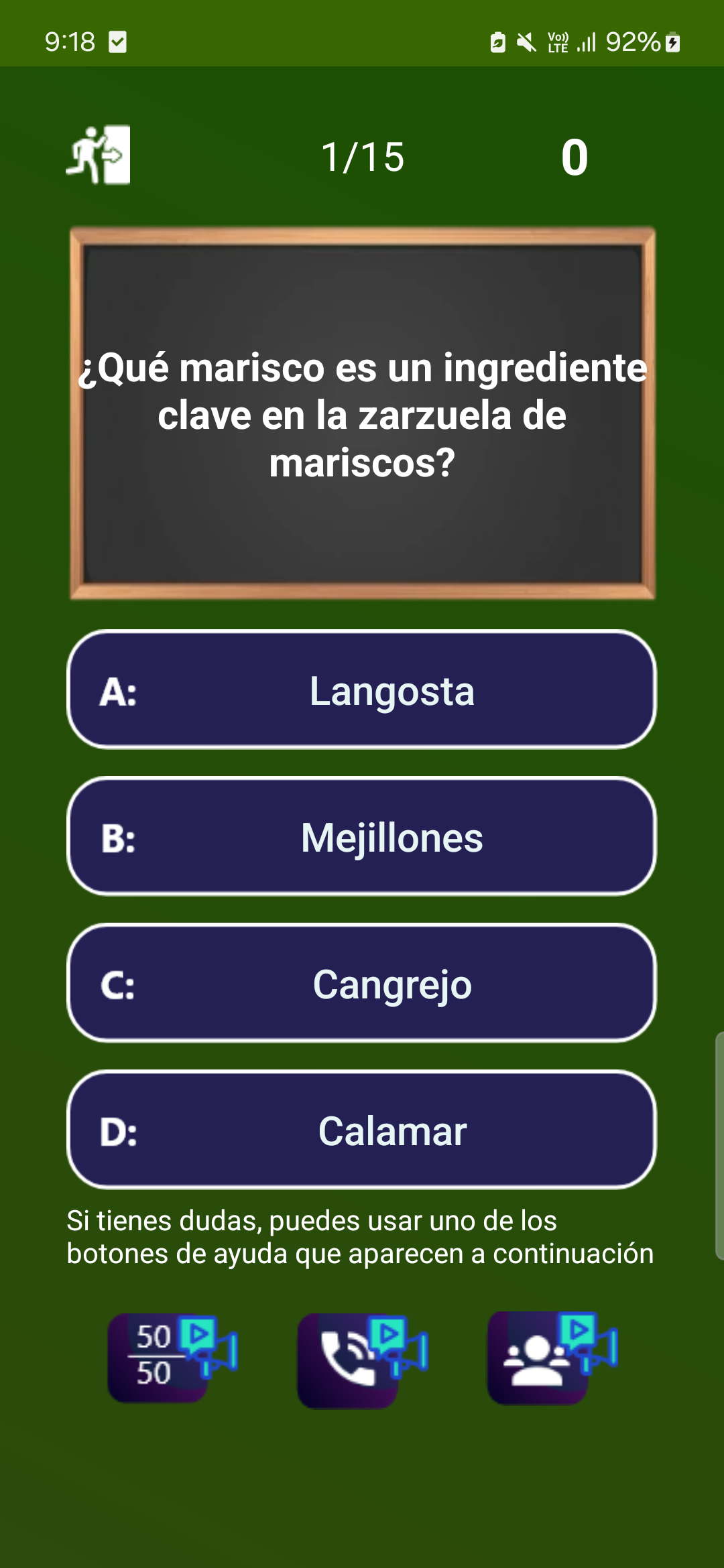Select answer D: Calamar
Image resolution: width=724 pixels, height=1568 pixels.
pyautogui.click(x=362, y=1131)
